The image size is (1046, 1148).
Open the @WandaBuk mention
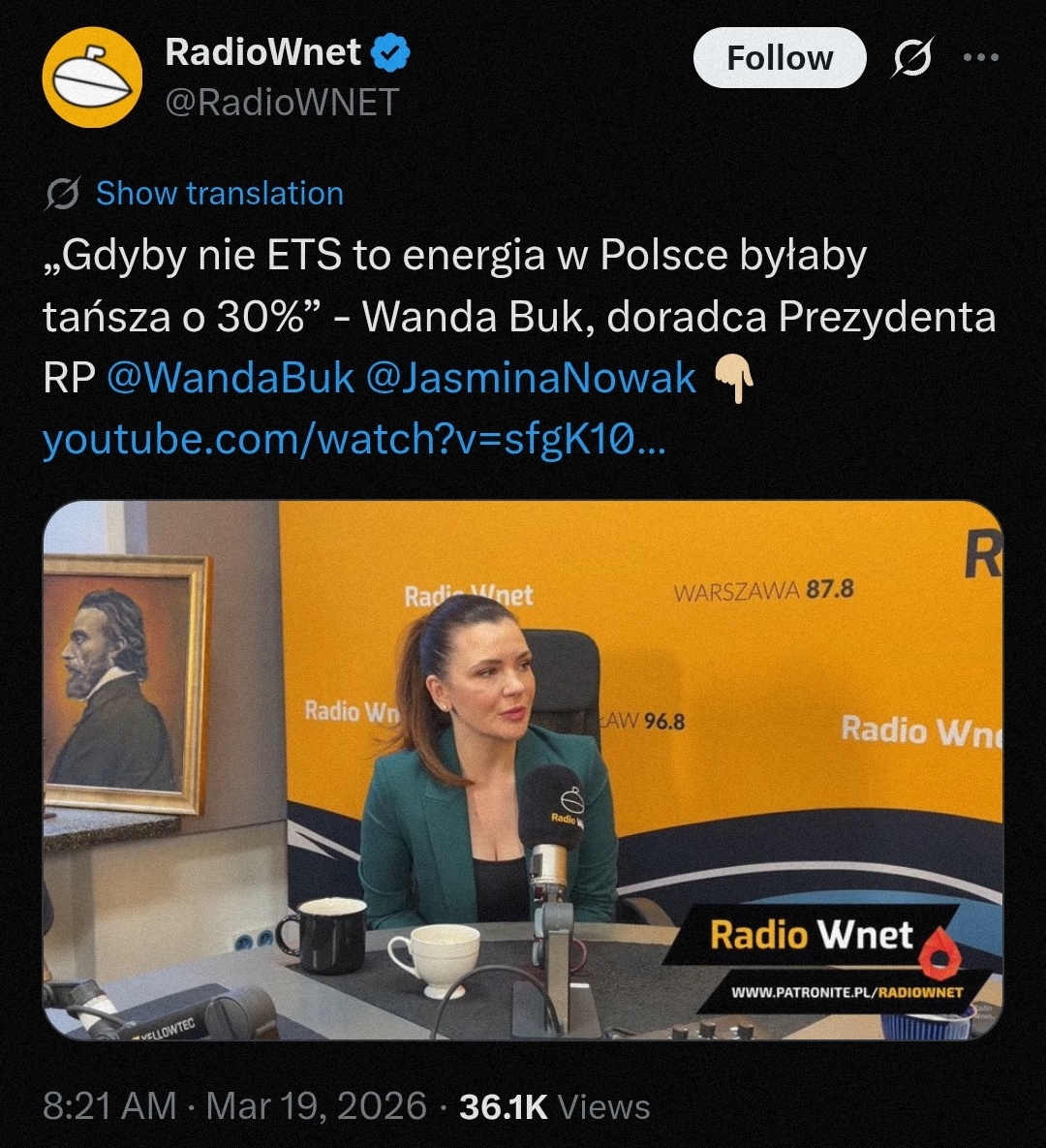pos(230,379)
